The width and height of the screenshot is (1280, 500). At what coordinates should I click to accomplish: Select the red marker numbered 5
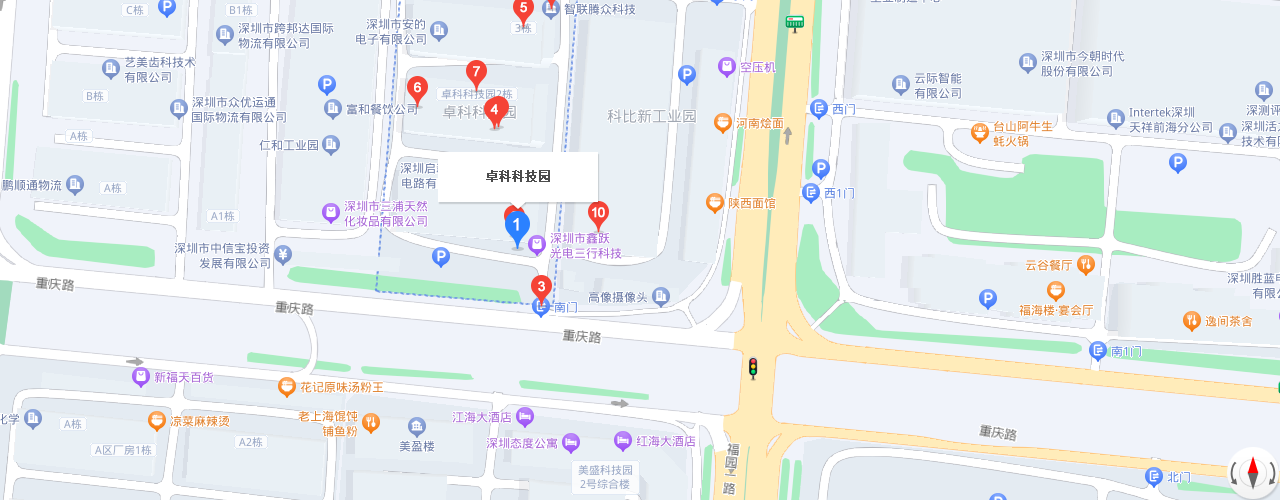(522, 9)
